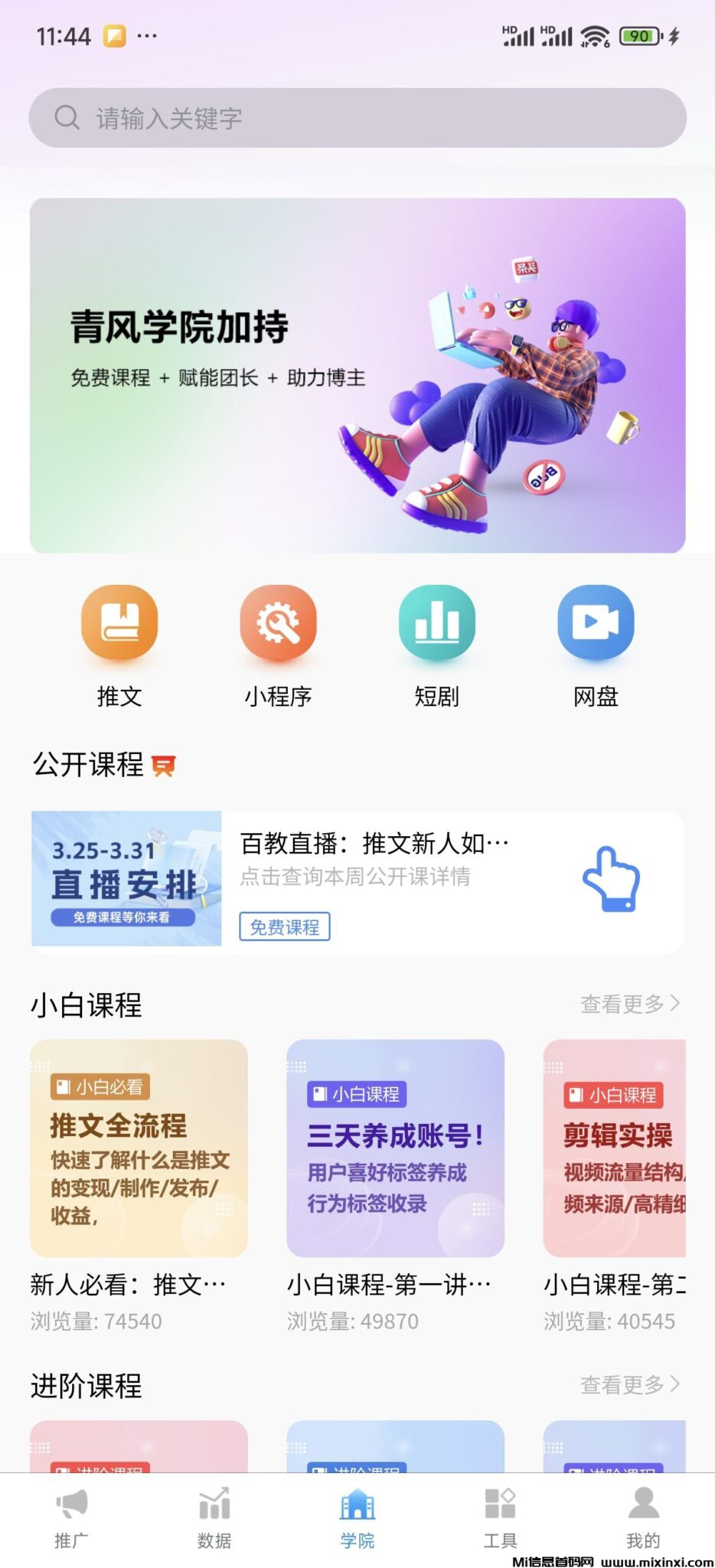Viewport: 715px width, 1568px height.
Task: Open the 三天养成账号 course card
Action: (395, 1148)
